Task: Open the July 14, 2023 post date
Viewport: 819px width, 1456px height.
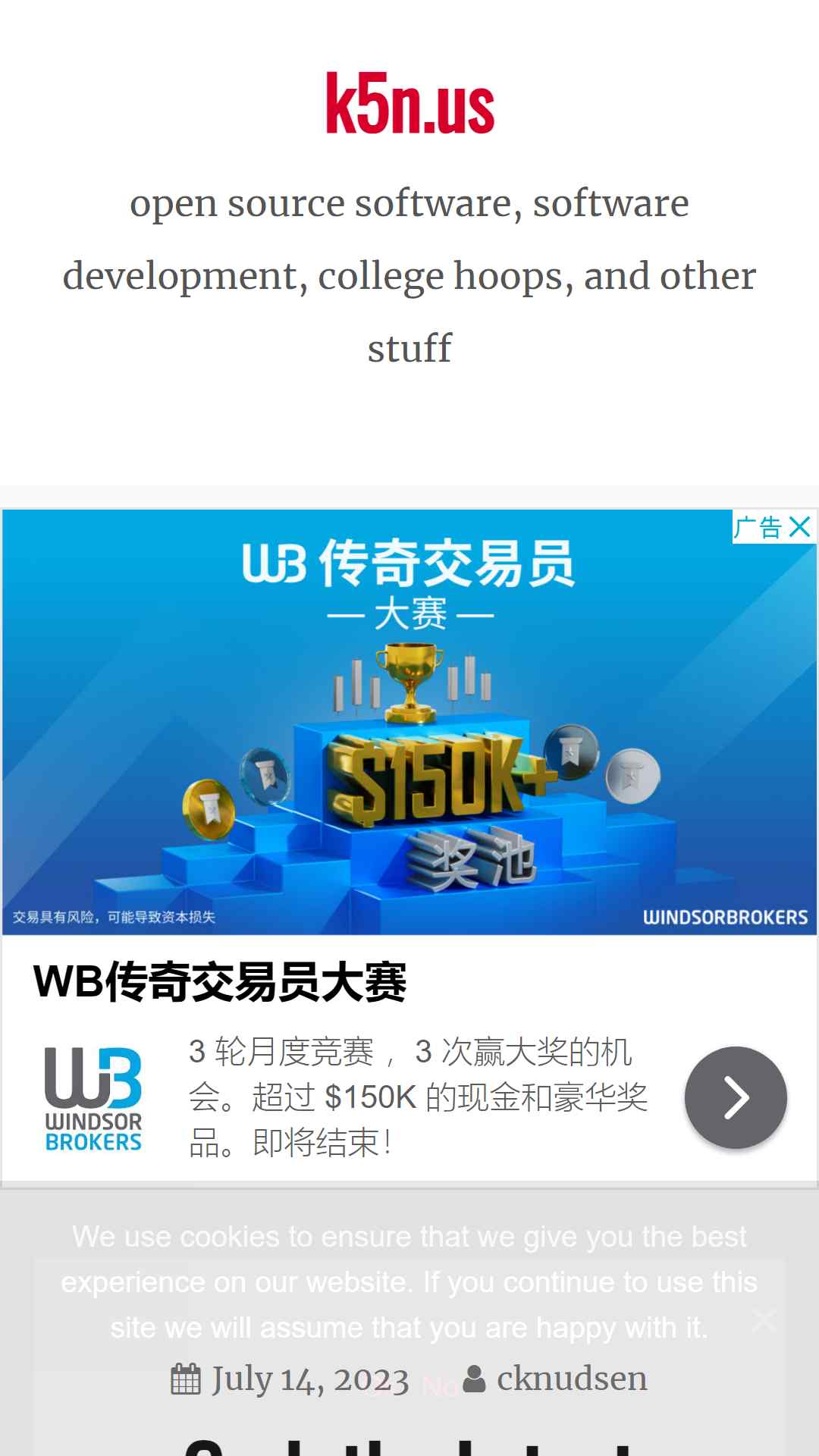Action: 310,1379
